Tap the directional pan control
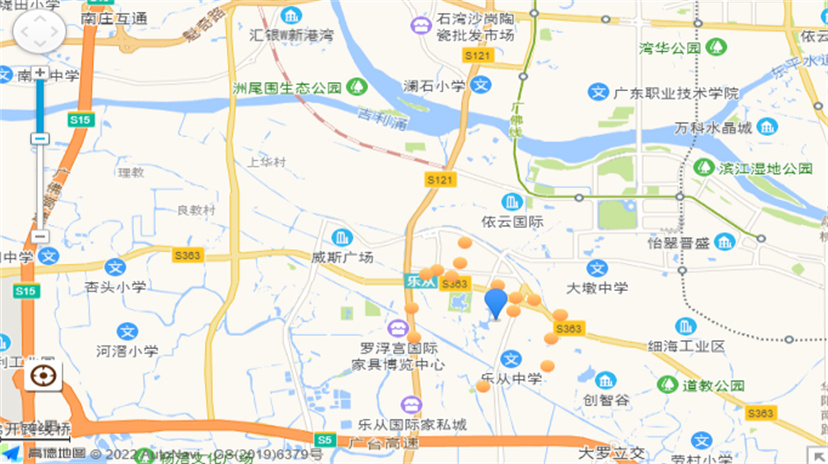This screenshot has width=828, height=464. tap(39, 35)
